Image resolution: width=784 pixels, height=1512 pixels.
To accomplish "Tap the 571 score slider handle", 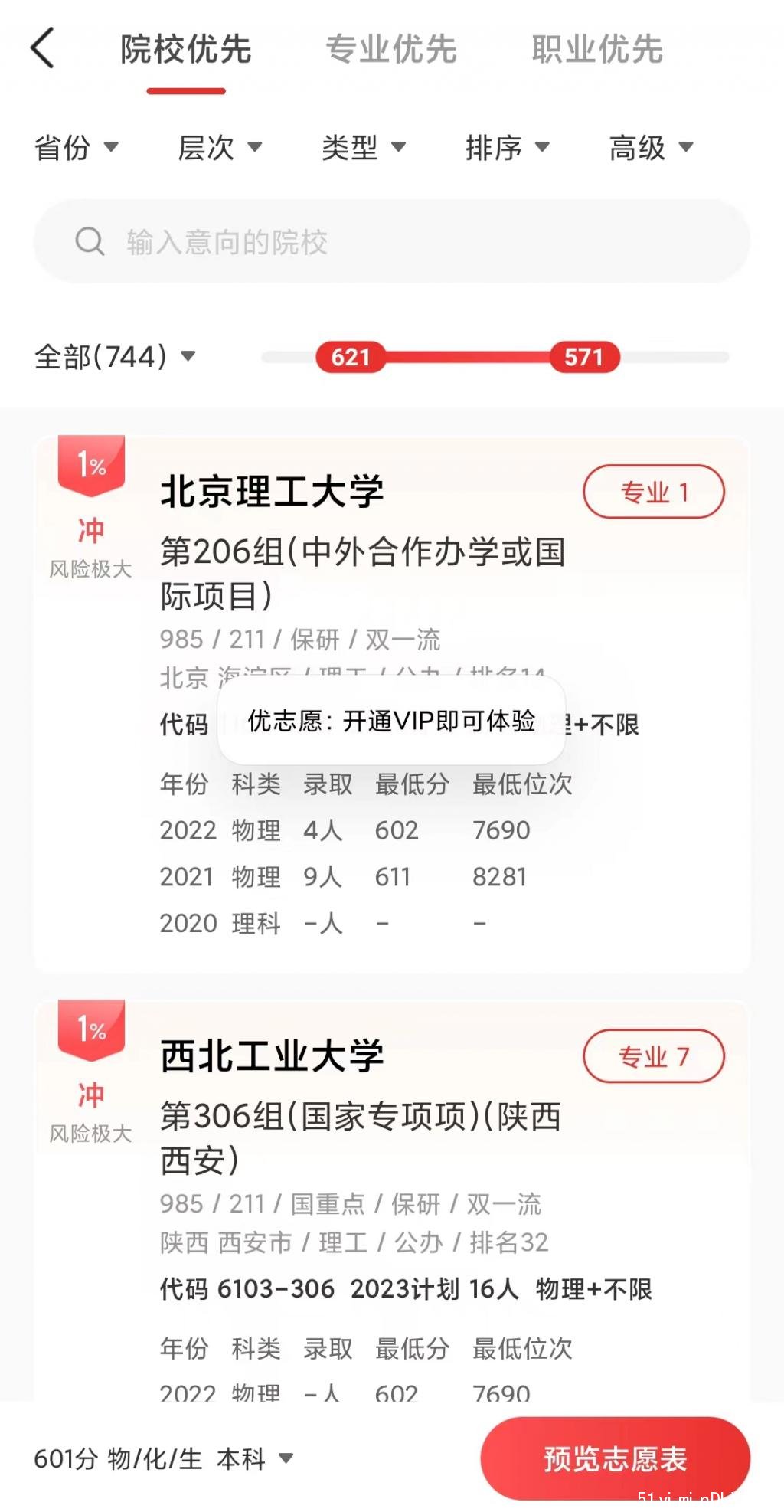I will coord(584,357).
